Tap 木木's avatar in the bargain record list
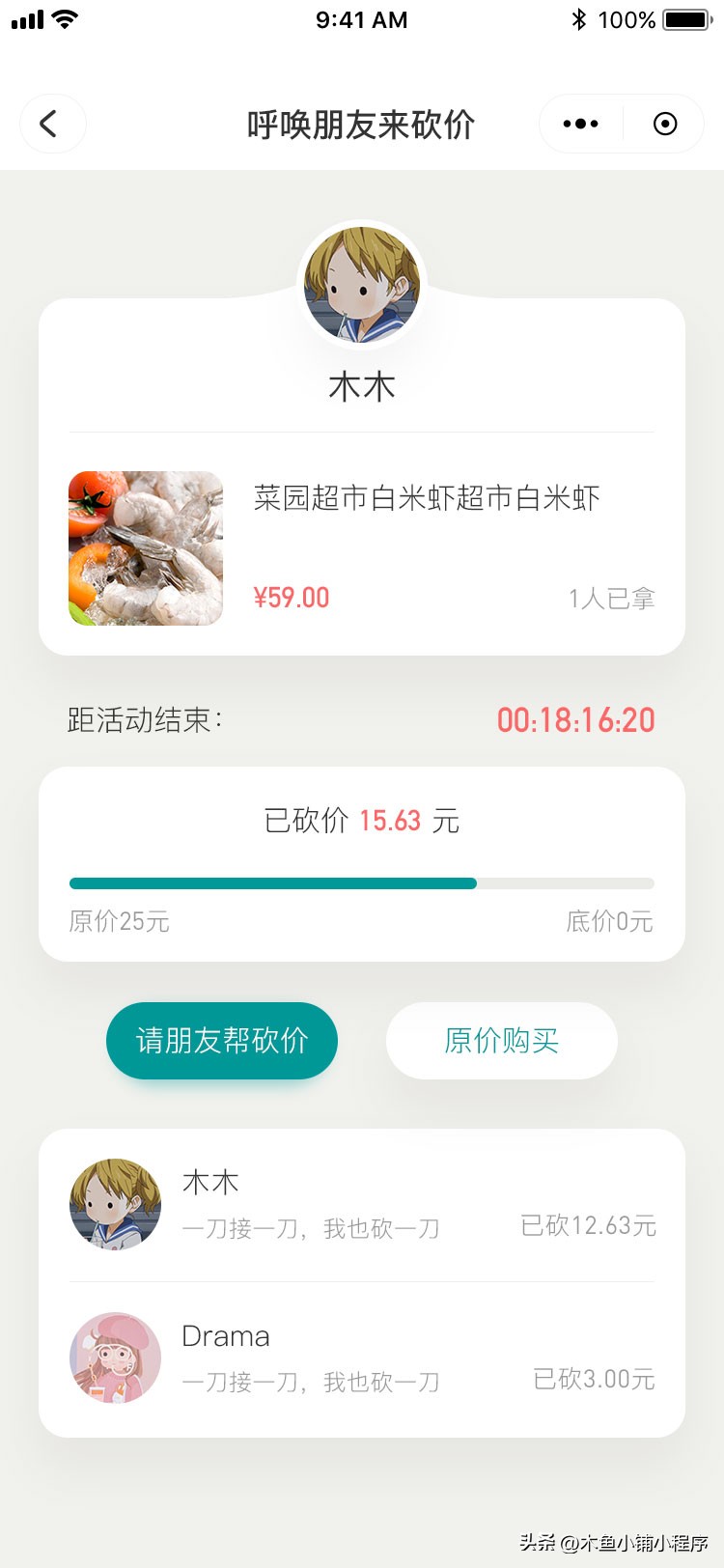This screenshot has width=724, height=1568. 115,1204
